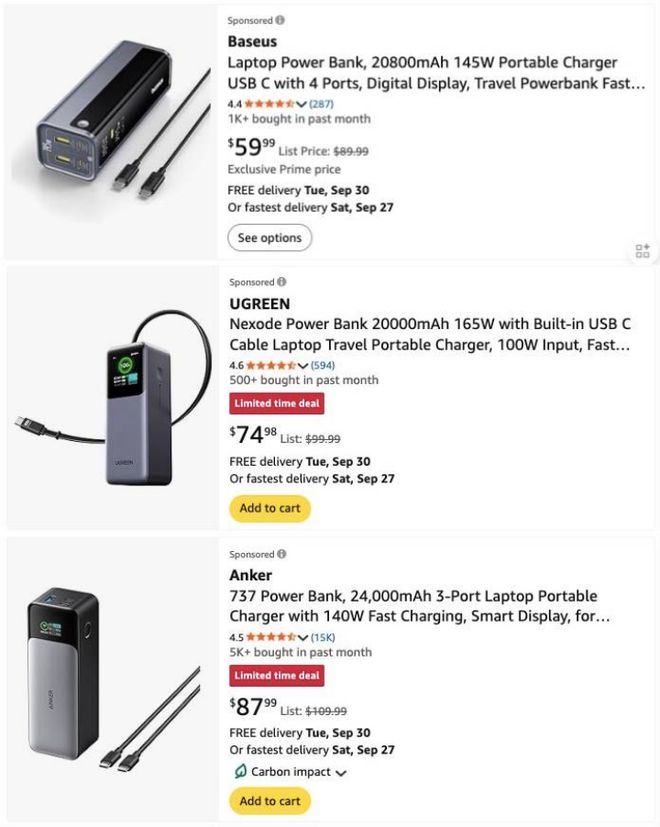660x827 pixels.
Task: Open Baseus Laptop Power Bank product image
Action: pos(110,130)
